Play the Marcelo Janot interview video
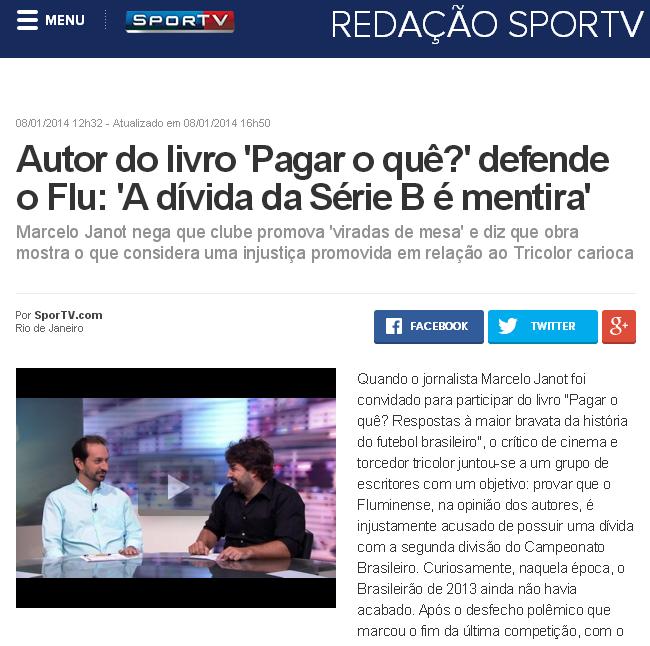The height and width of the screenshot is (646, 650). tap(176, 487)
